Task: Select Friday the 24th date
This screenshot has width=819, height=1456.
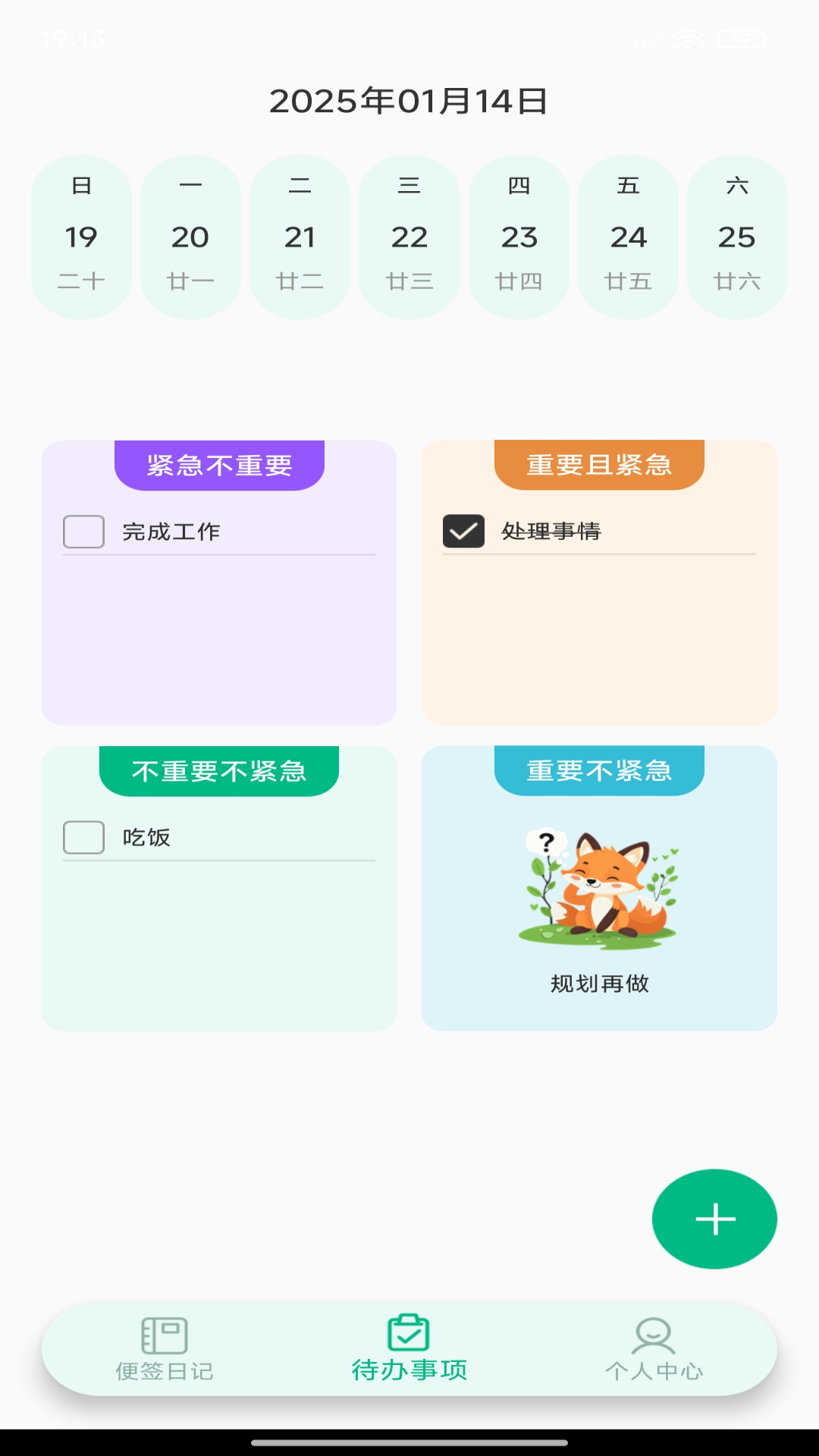Action: tap(628, 237)
